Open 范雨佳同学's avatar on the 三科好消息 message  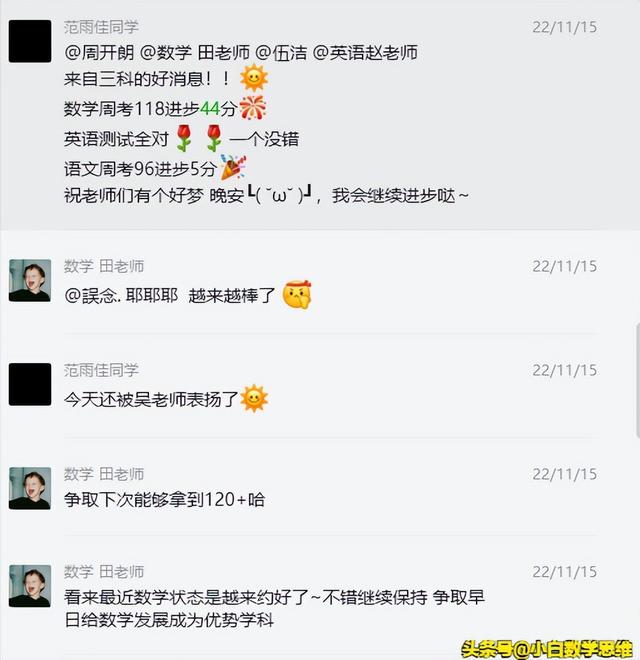click(30, 42)
